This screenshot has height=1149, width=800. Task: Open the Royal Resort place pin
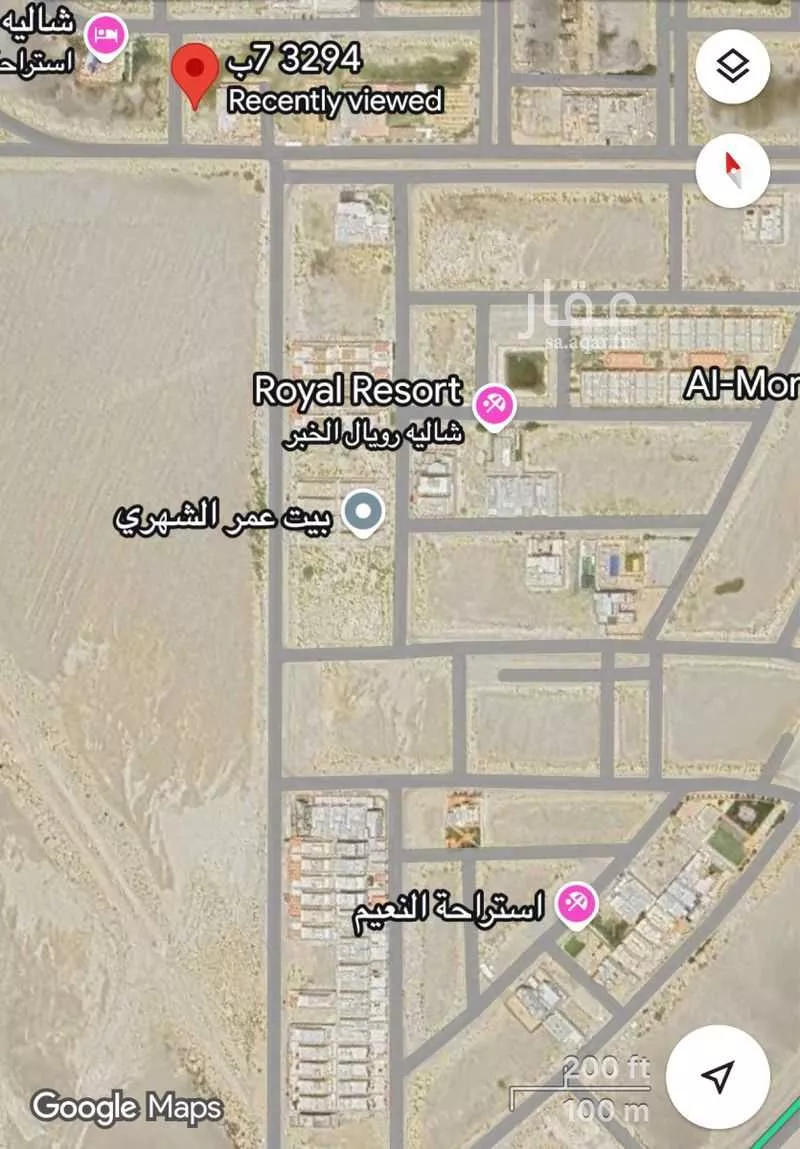(492, 407)
